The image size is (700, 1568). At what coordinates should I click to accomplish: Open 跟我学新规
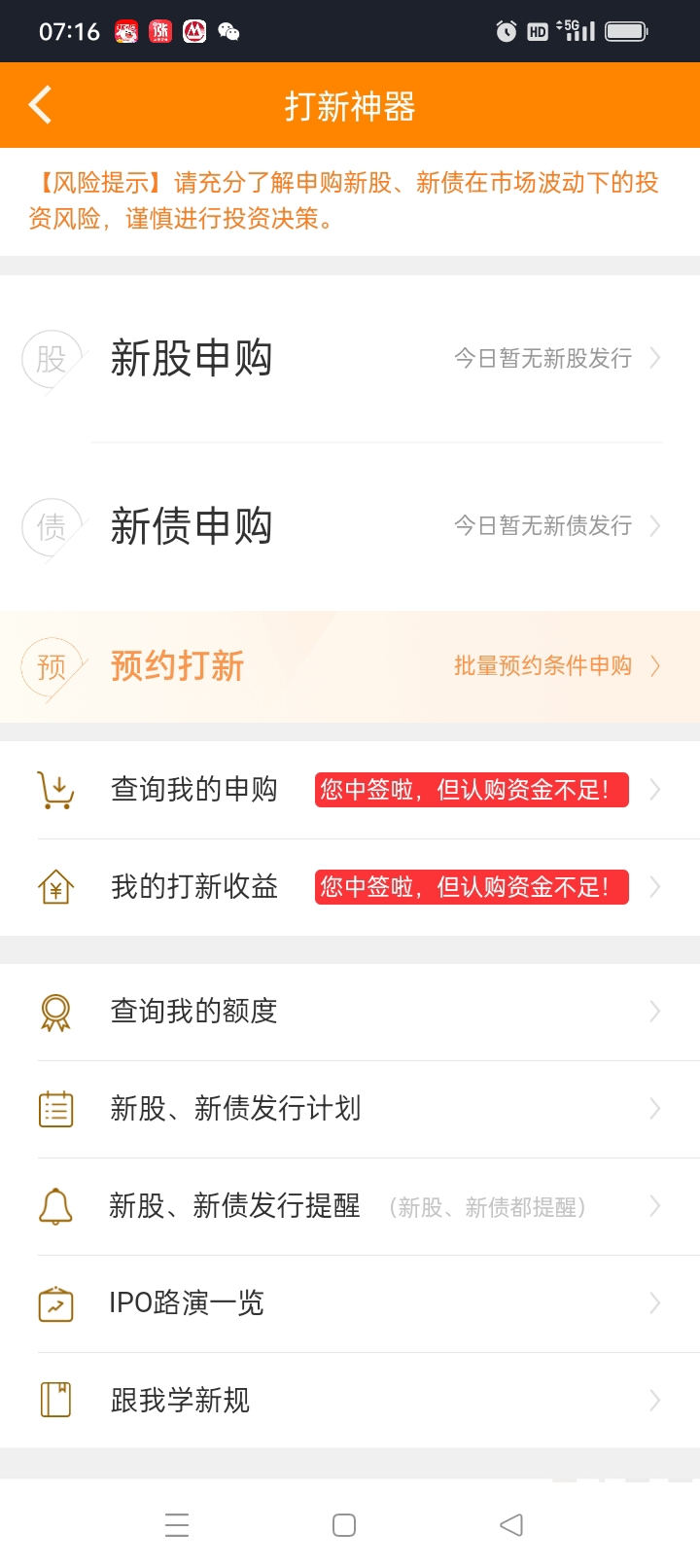click(x=350, y=1401)
